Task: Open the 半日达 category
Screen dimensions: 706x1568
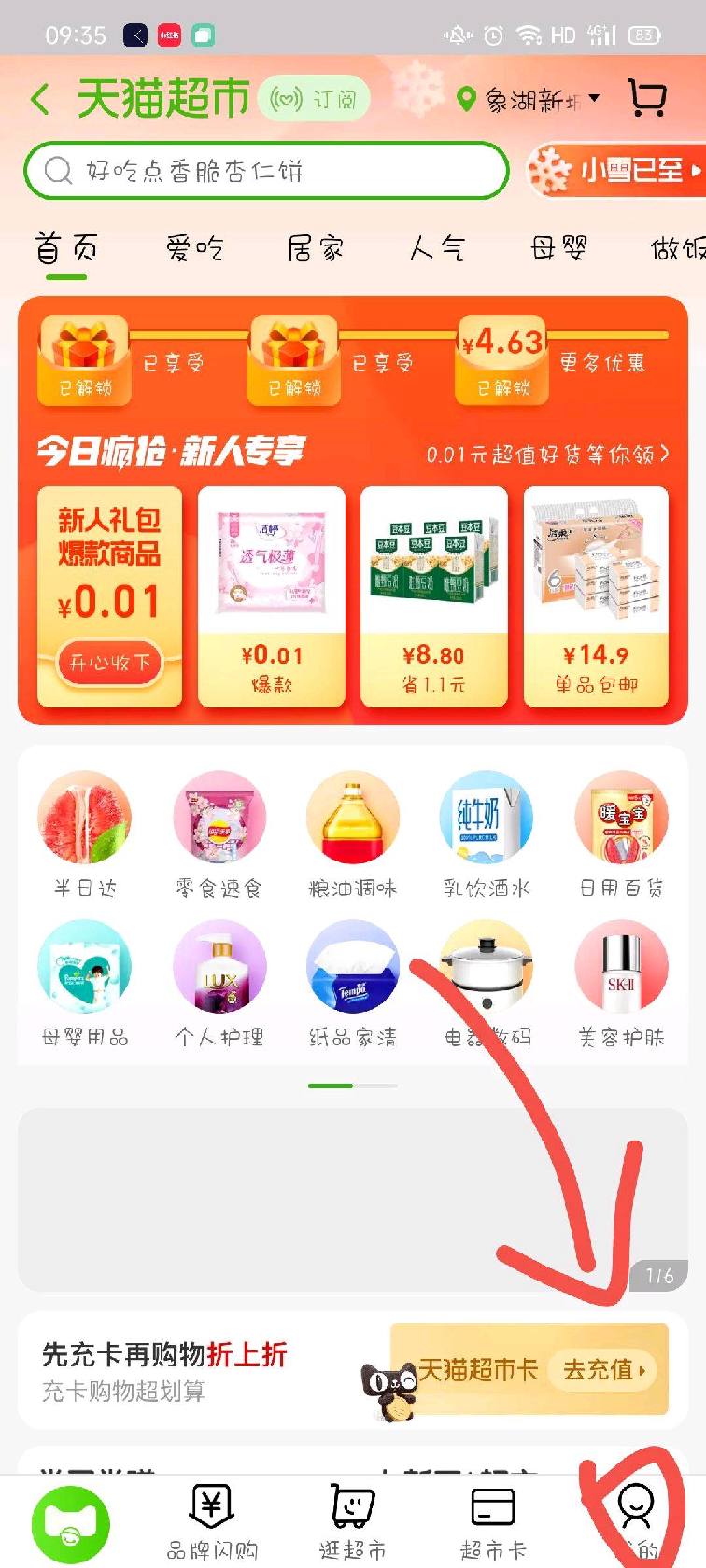Action: [x=84, y=833]
